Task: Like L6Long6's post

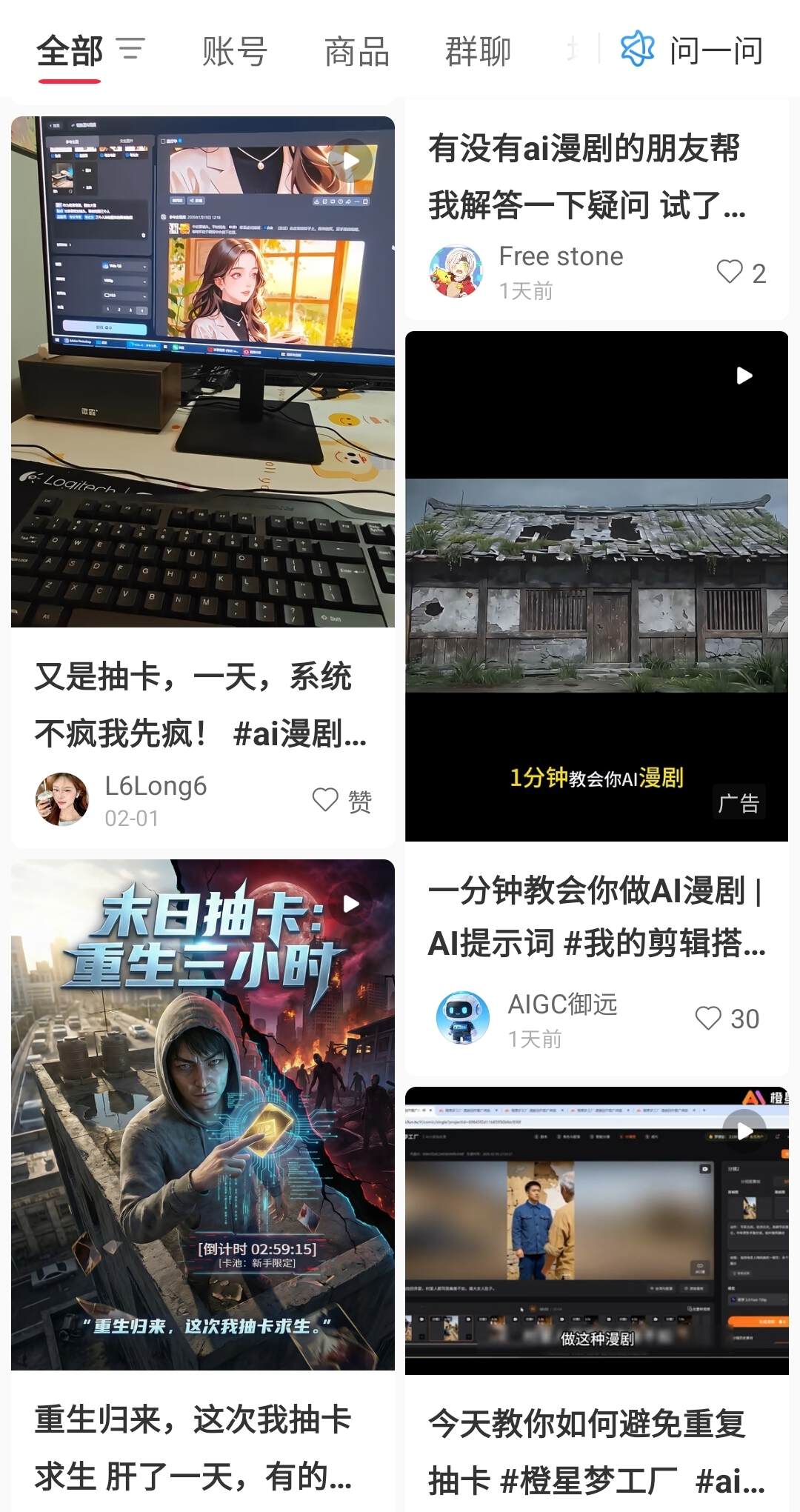Action: (x=326, y=799)
